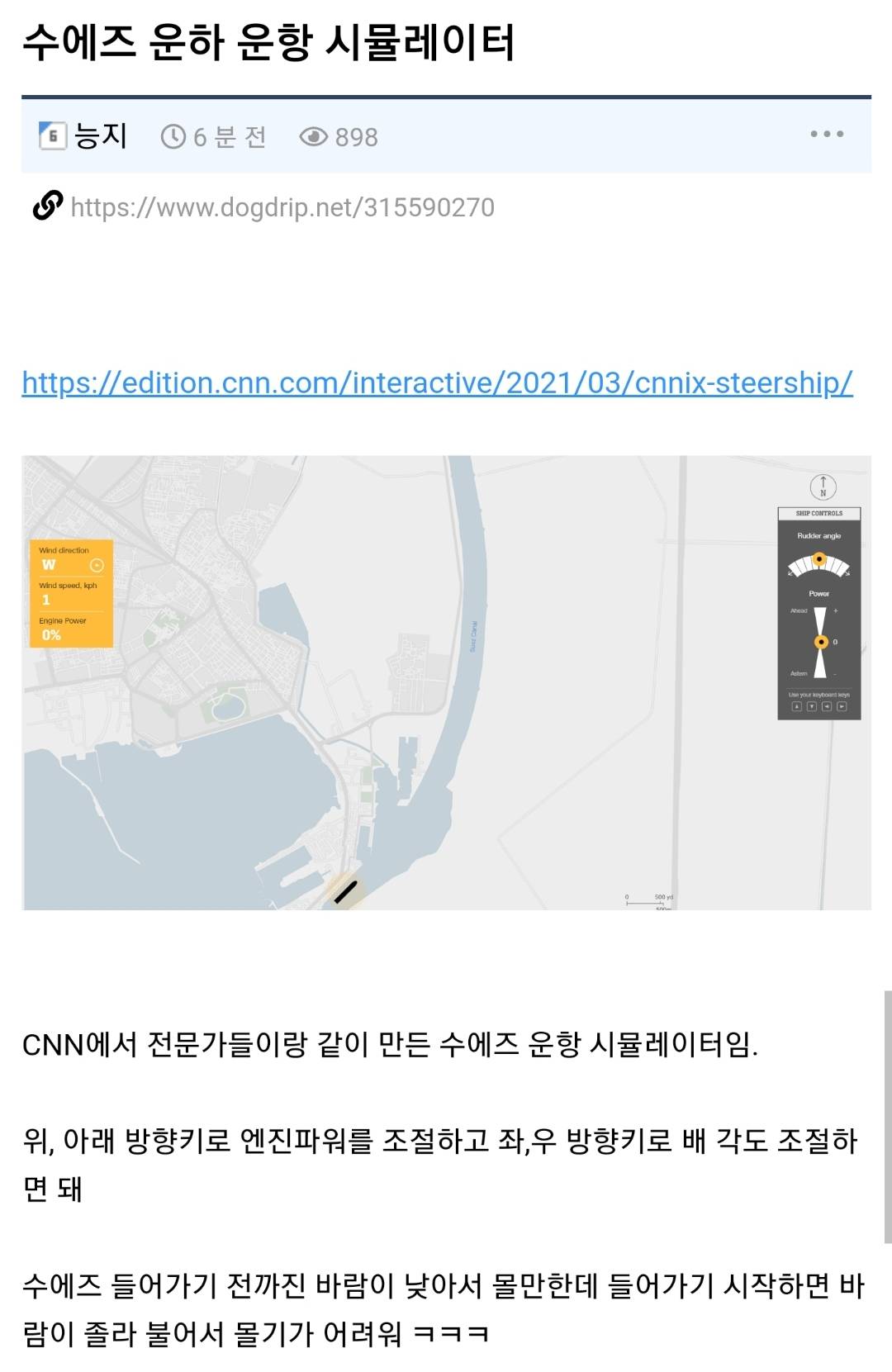Open the dogdrip.net post permalink

[282, 207]
